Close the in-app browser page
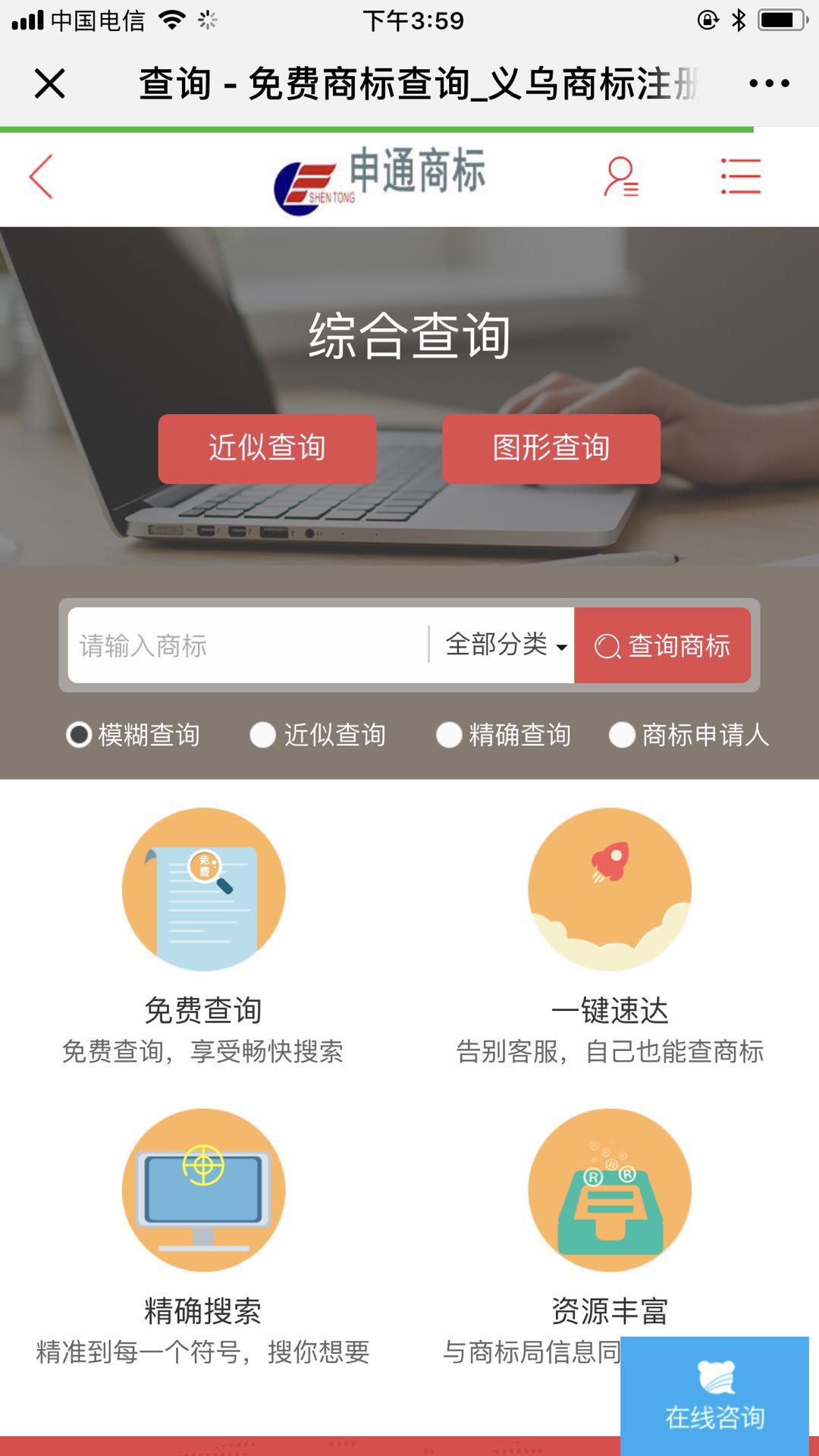This screenshot has height=1456, width=819. (50, 83)
